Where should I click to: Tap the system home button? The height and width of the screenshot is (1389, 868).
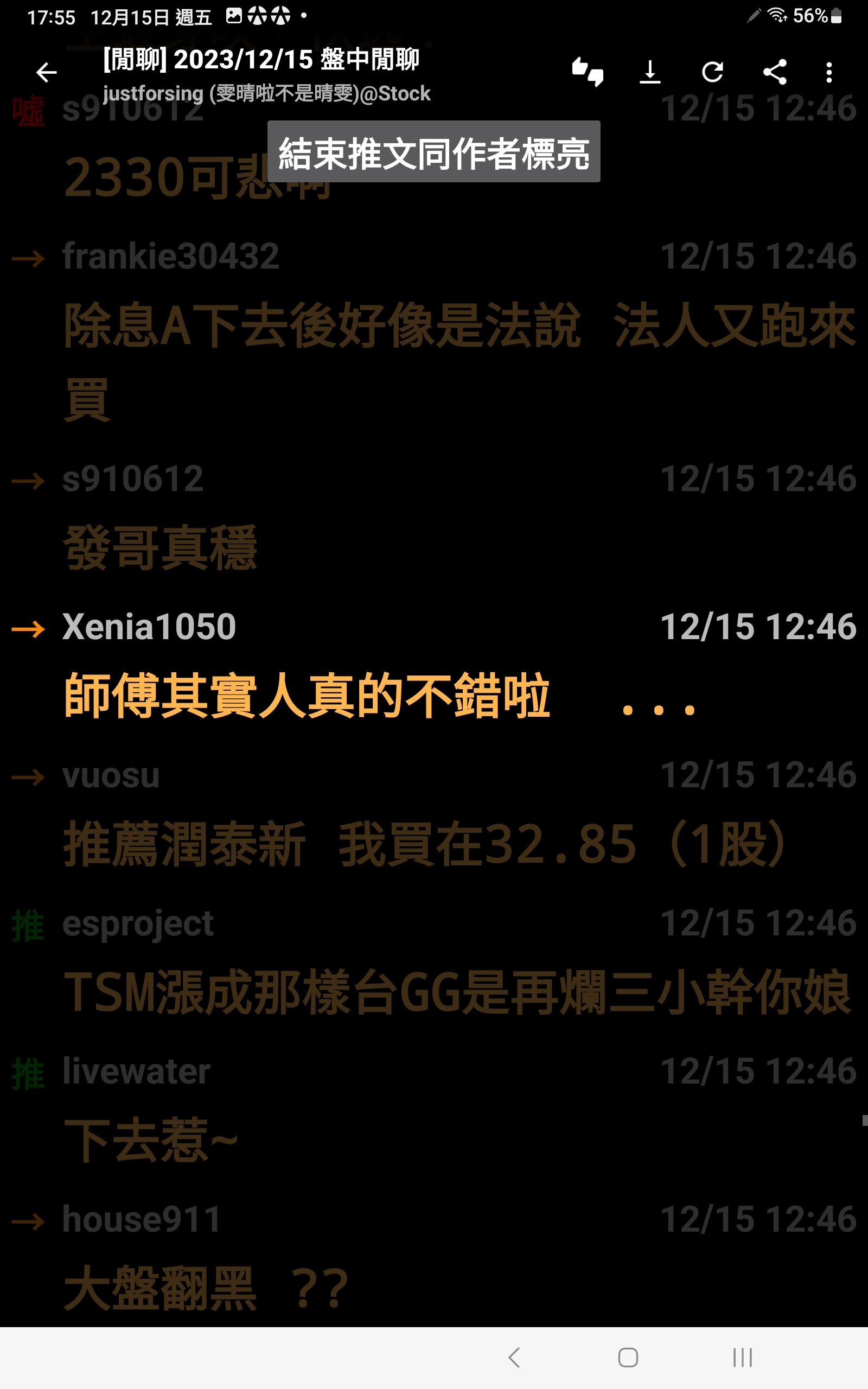628,1358
